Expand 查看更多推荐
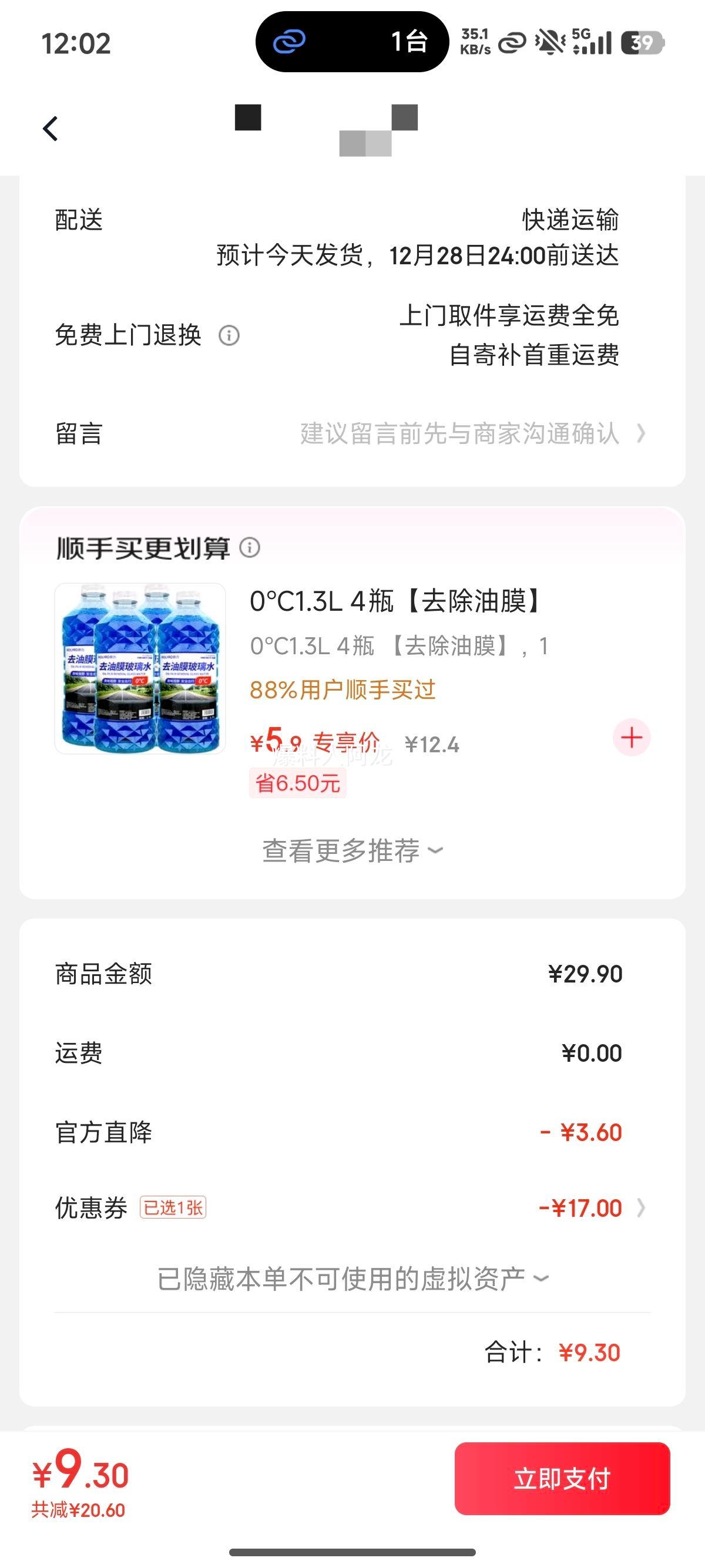The width and height of the screenshot is (705, 1568). click(x=352, y=851)
